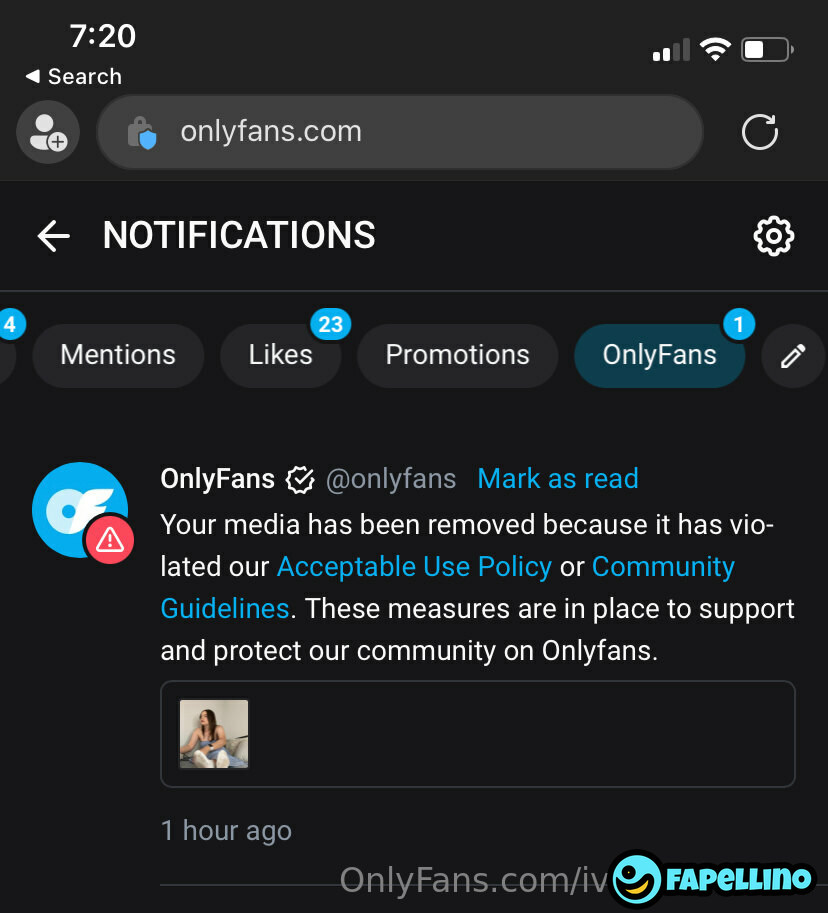Return to Search via the back link
Image resolution: width=828 pixels, height=913 pixels.
pyautogui.click(x=74, y=76)
